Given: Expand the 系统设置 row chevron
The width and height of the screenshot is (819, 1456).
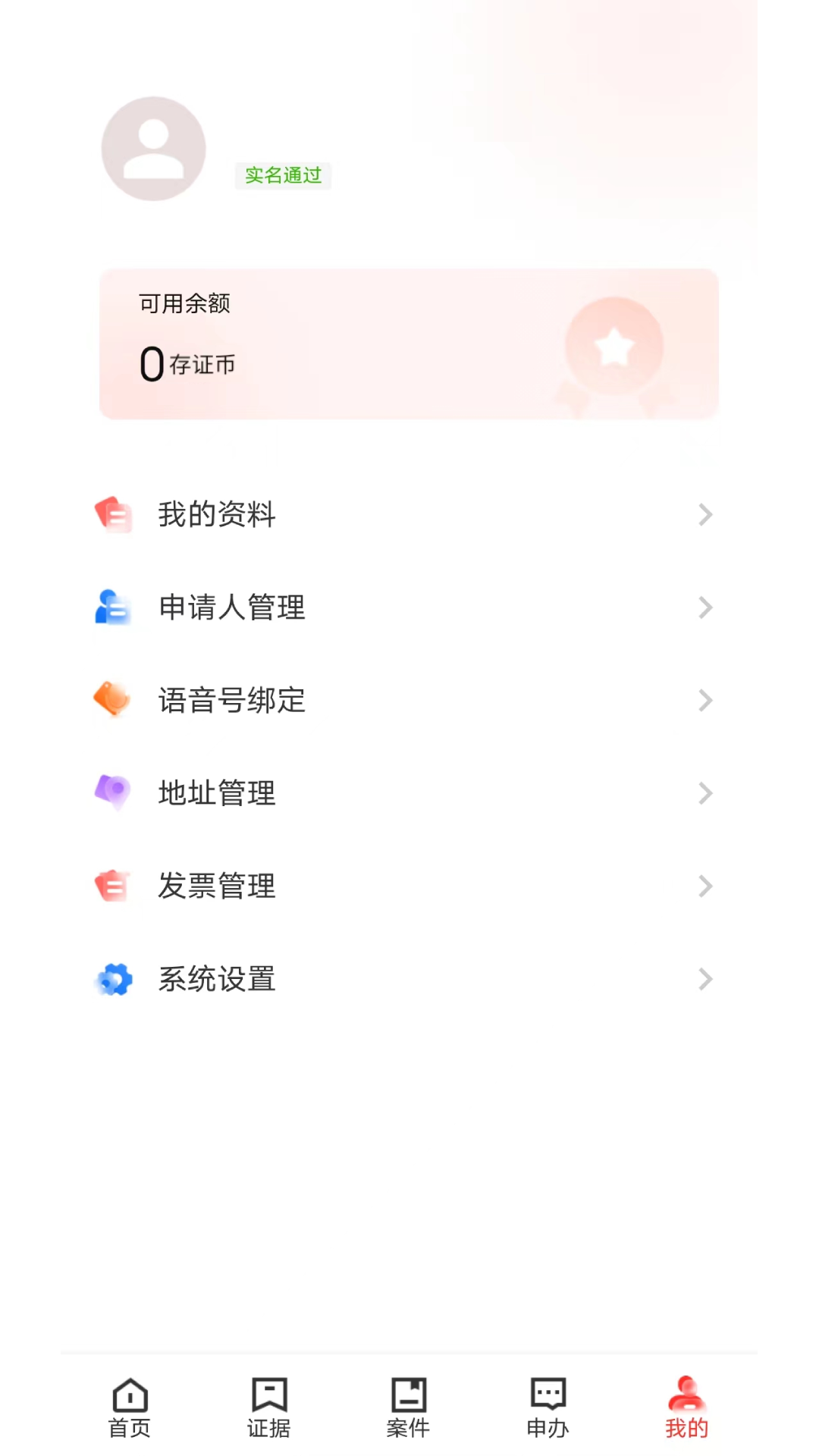Looking at the screenshot, I should (x=704, y=979).
